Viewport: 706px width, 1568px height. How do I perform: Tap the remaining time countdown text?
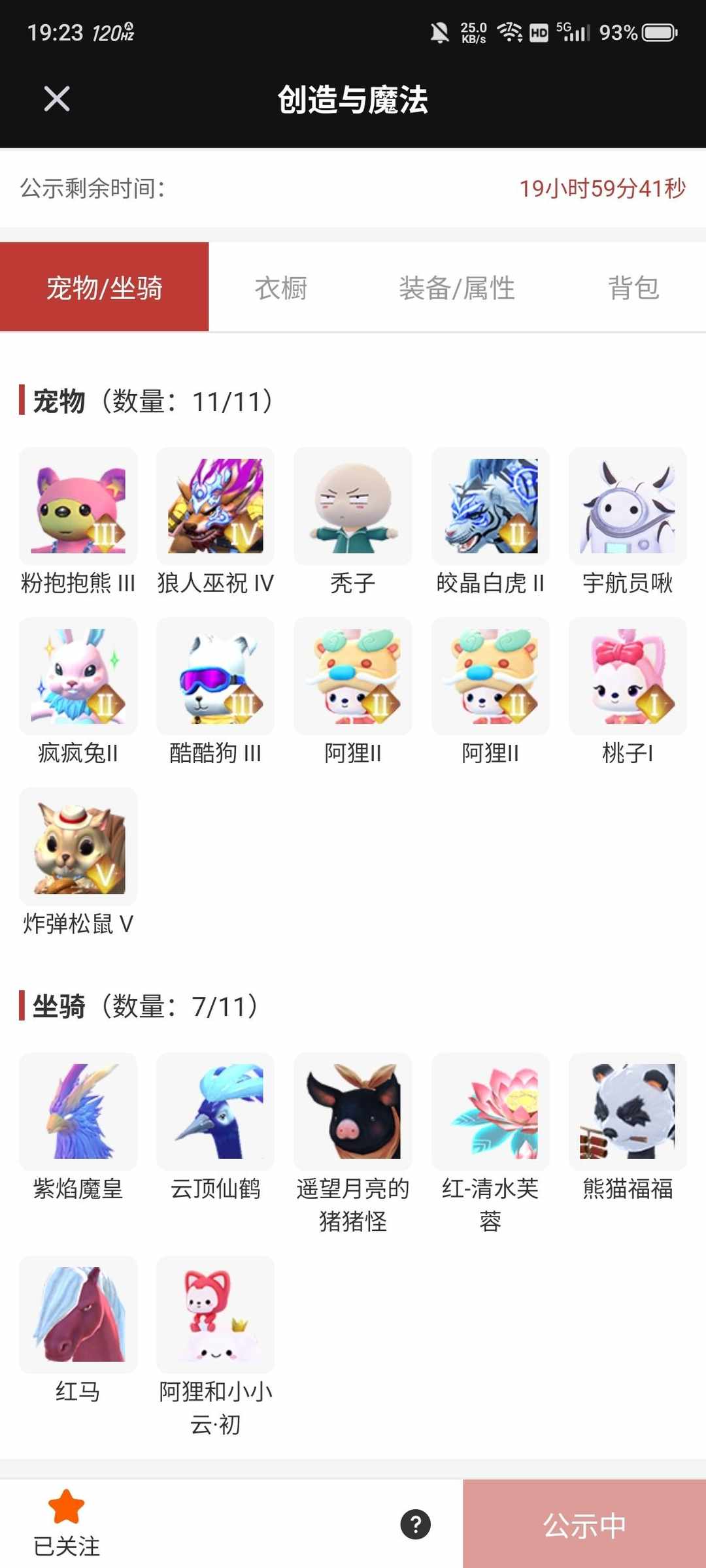click(x=601, y=190)
